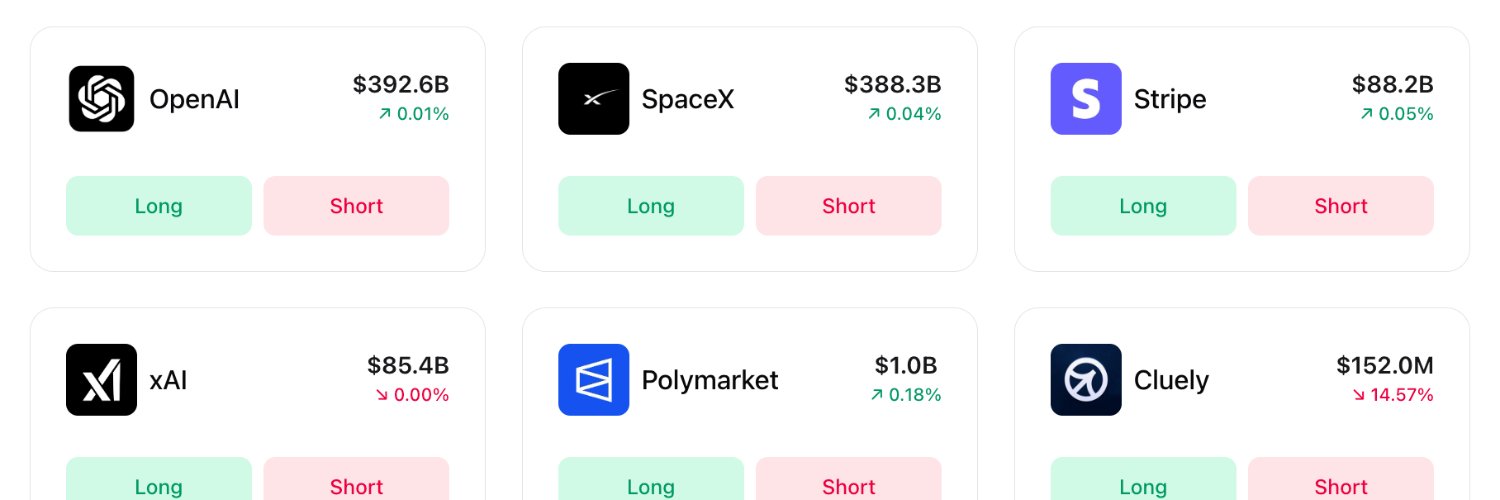This screenshot has height=500, width=1500.
Task: Short the OpenAI market
Action: click(x=356, y=206)
